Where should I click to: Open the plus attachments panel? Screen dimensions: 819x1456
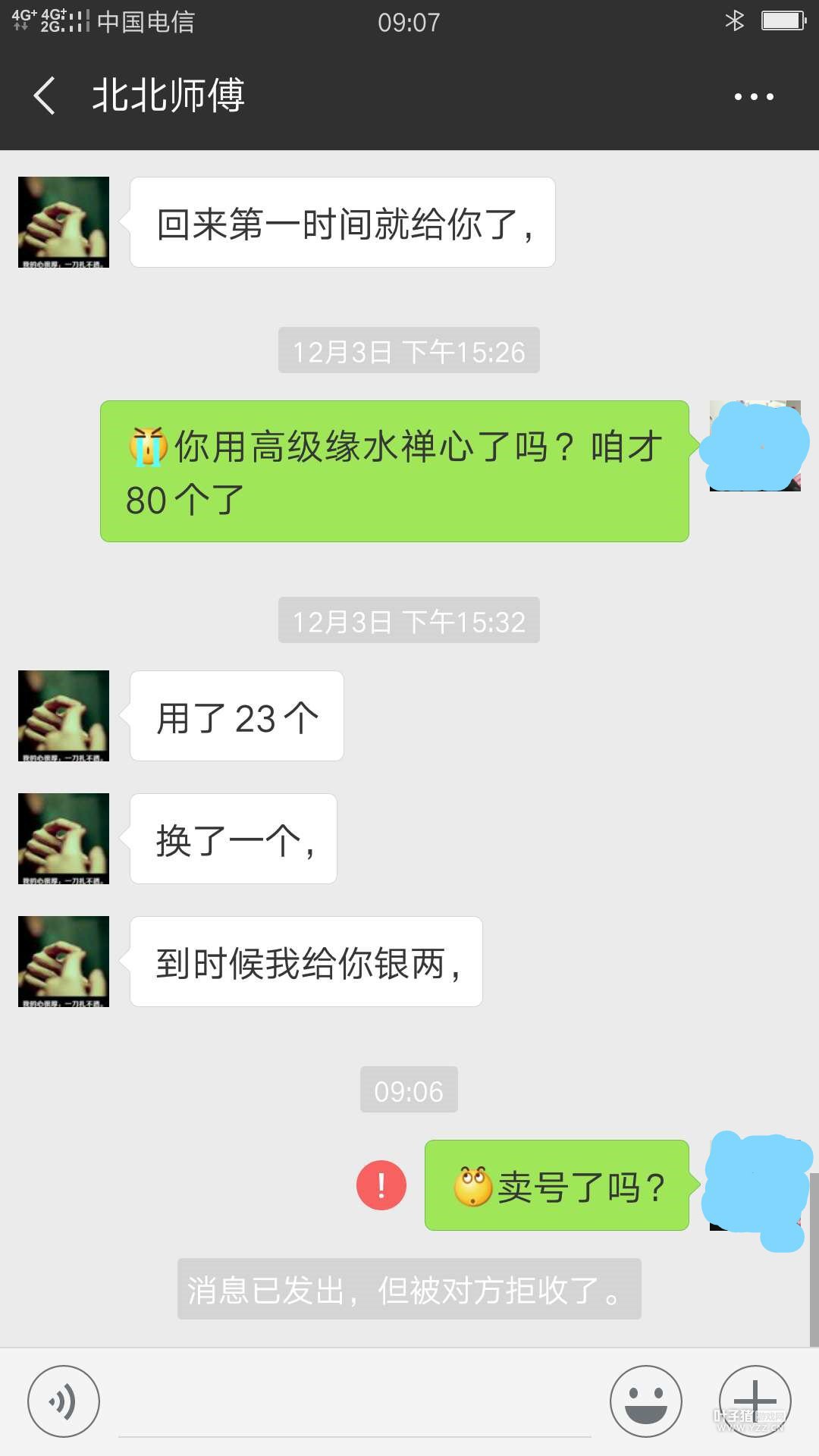755,1401
